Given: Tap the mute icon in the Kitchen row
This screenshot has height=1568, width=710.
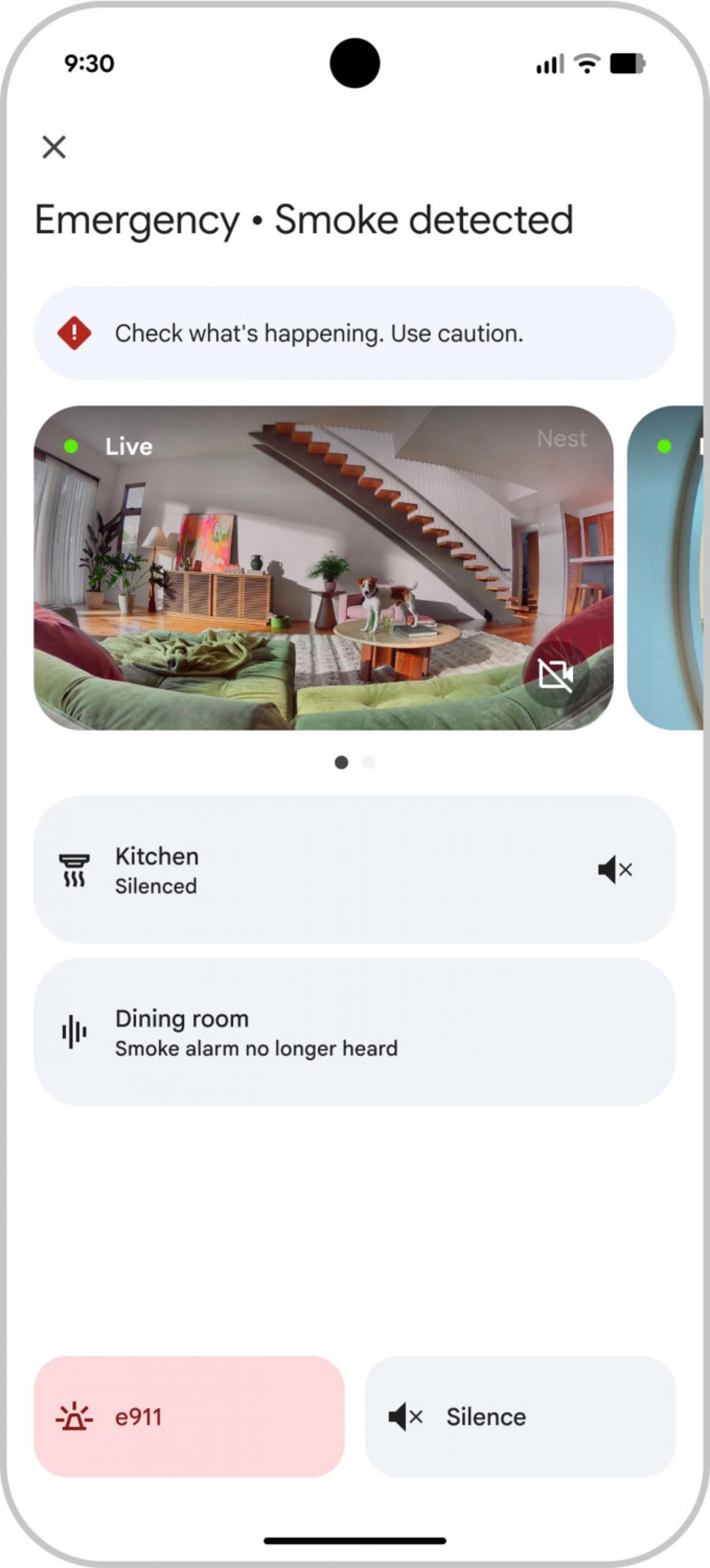Looking at the screenshot, I should pos(615,870).
